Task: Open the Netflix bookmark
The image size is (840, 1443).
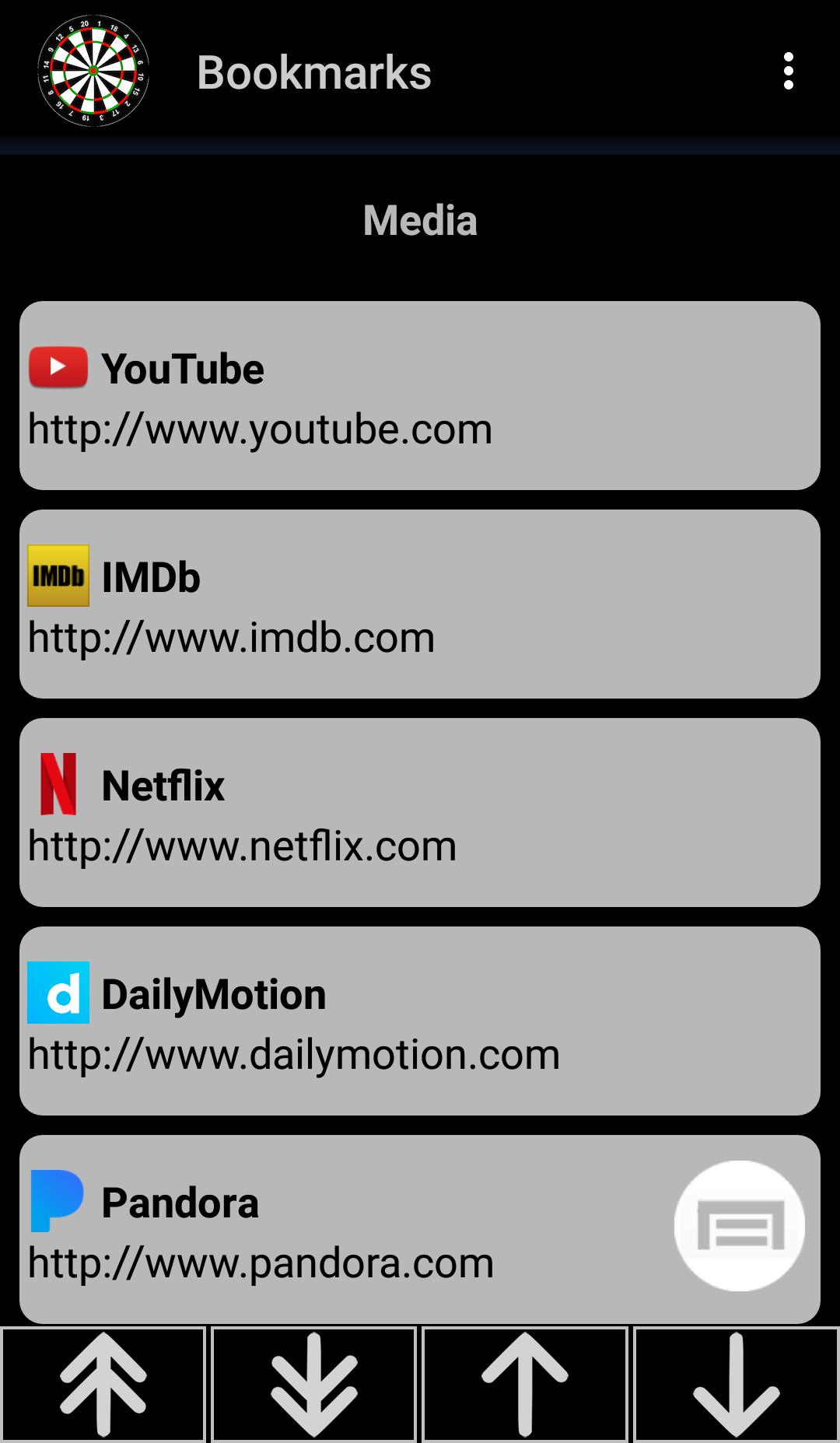Action: tap(420, 812)
